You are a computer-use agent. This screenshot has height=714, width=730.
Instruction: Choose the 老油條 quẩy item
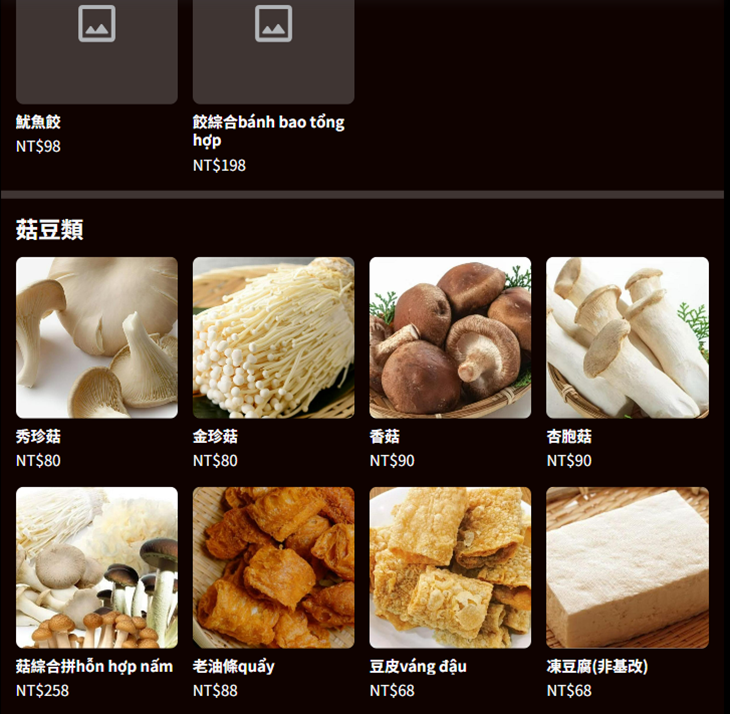[273, 568]
